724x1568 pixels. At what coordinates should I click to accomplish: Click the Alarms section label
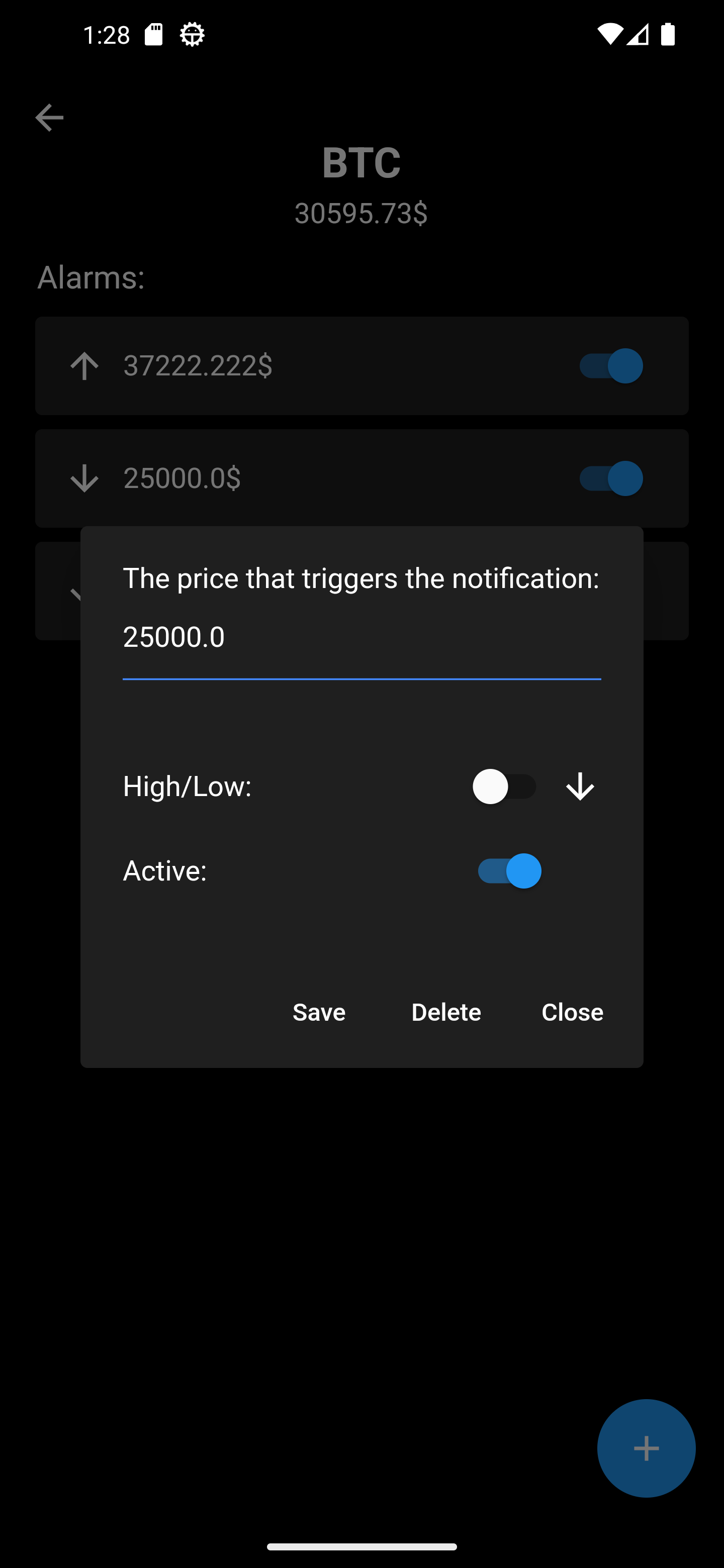92,277
